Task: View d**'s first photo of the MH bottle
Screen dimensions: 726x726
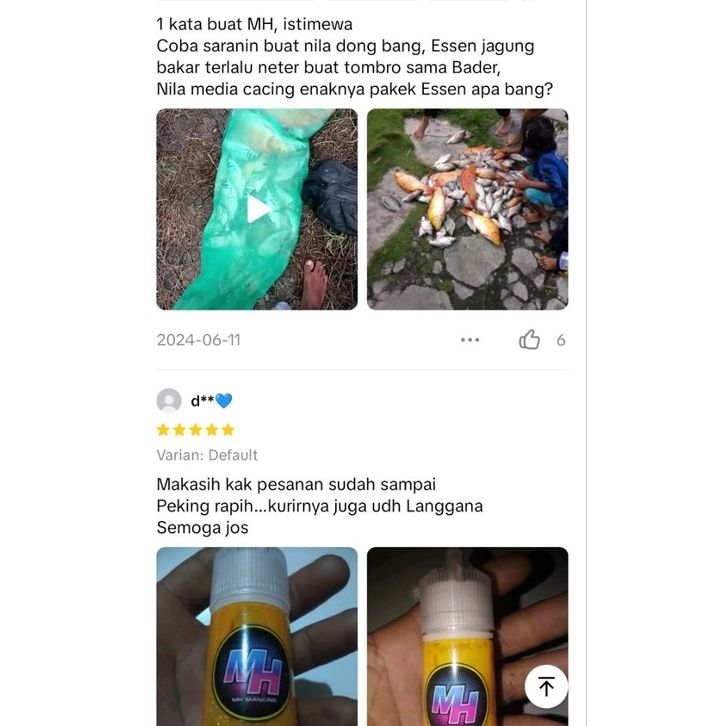Action: [257, 636]
